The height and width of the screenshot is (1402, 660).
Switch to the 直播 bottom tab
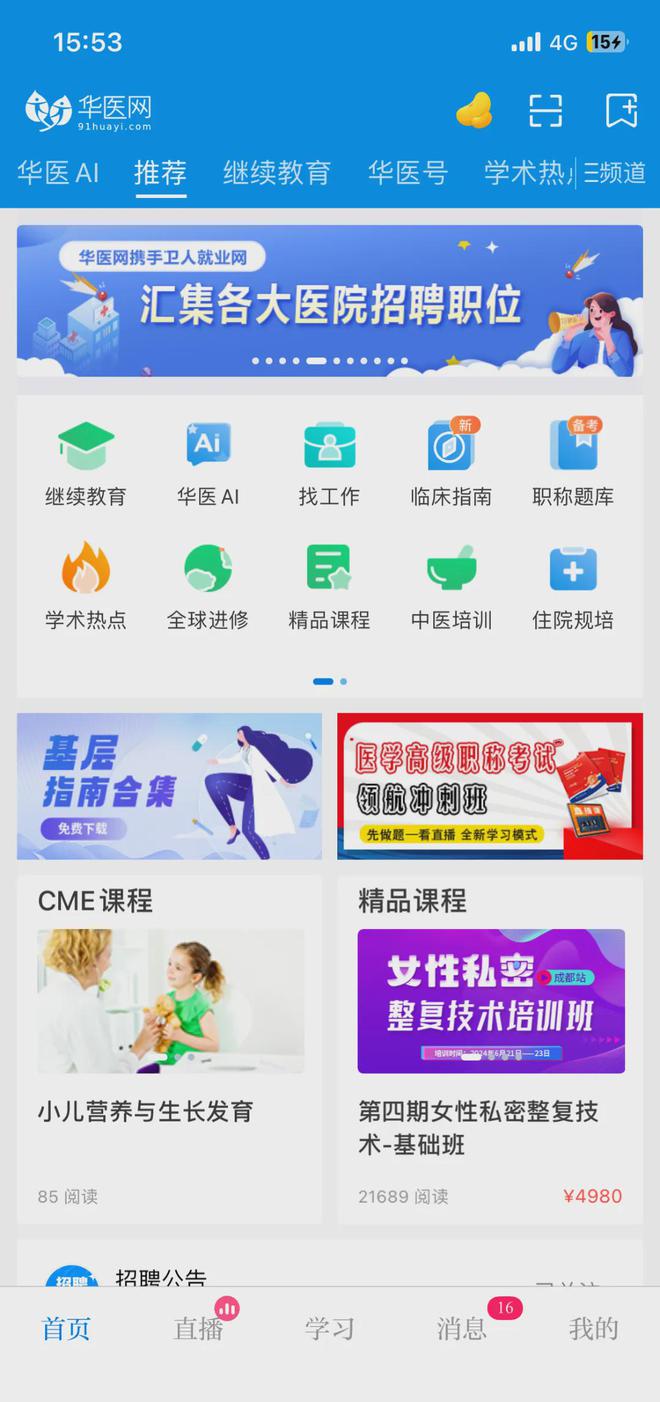198,1328
